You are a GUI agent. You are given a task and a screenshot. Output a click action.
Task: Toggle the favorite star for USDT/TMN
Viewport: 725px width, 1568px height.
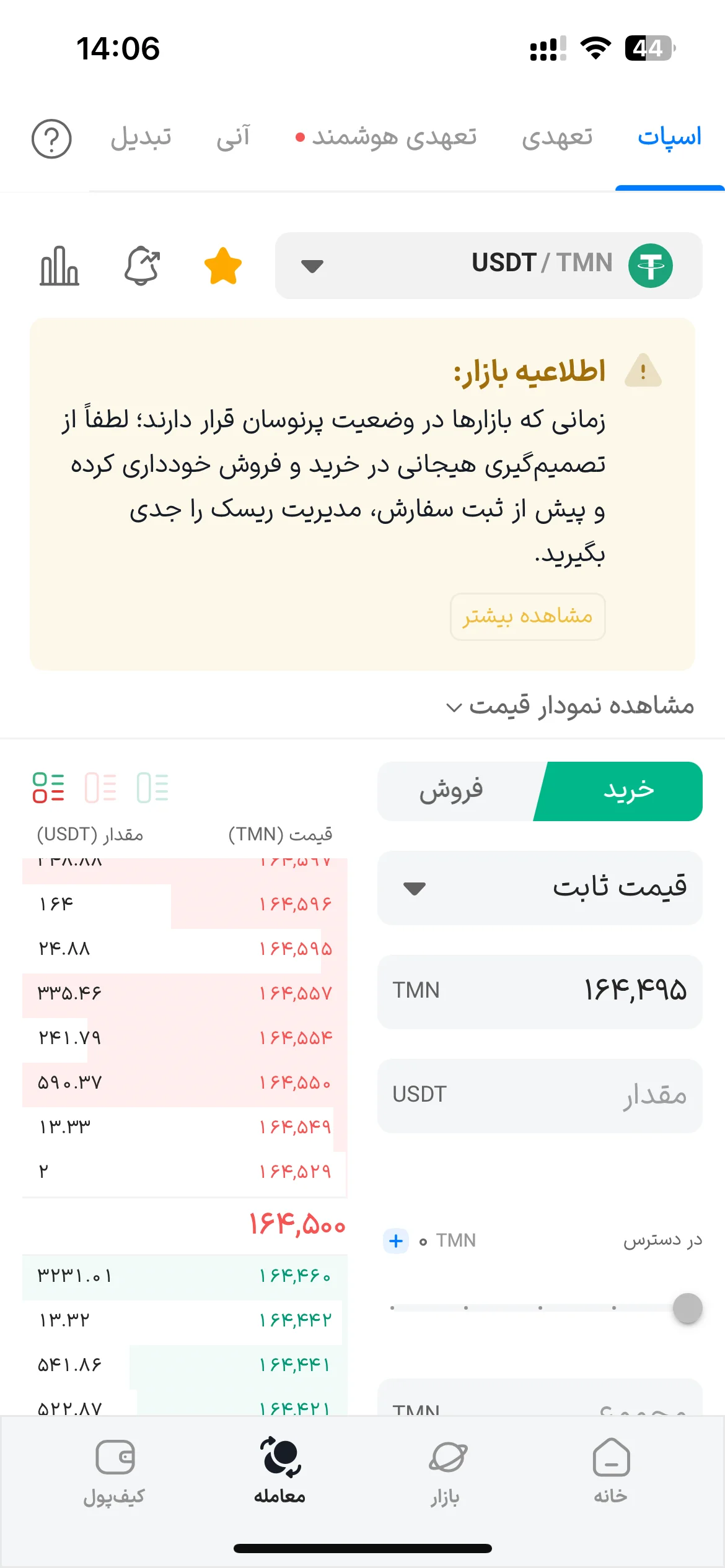click(x=223, y=266)
